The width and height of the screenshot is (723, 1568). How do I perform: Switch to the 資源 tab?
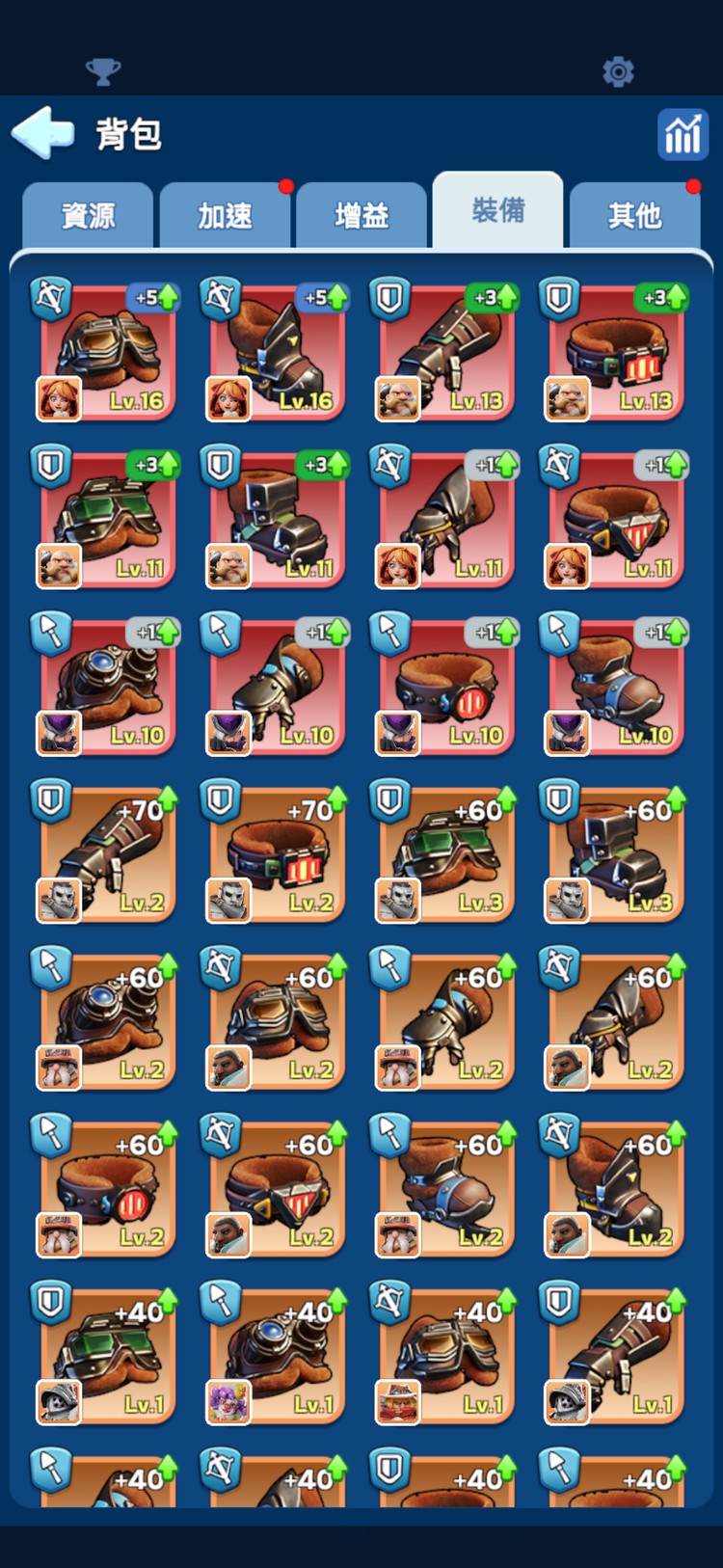[88, 215]
